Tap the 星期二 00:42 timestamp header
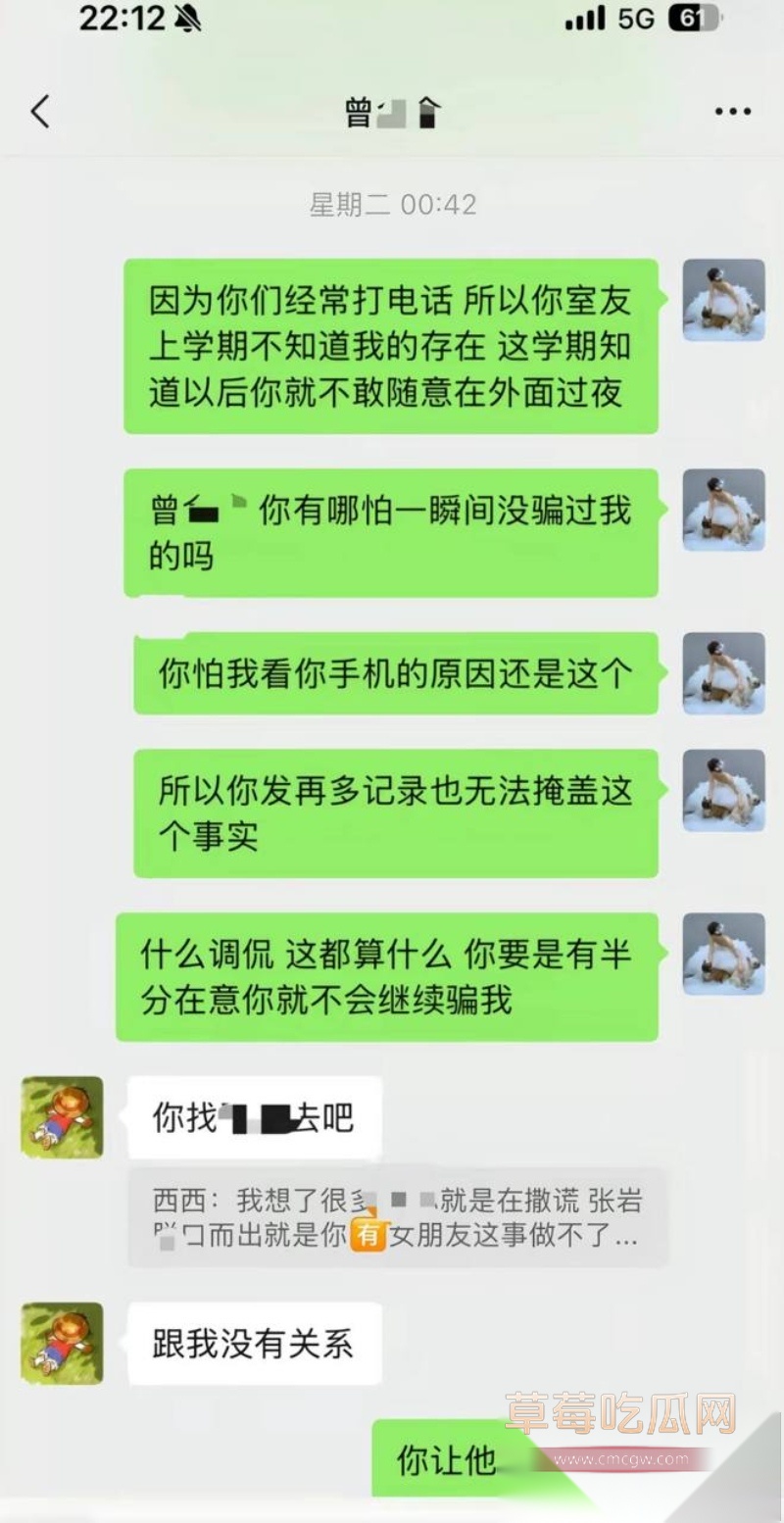784x1523 pixels. [x=392, y=206]
